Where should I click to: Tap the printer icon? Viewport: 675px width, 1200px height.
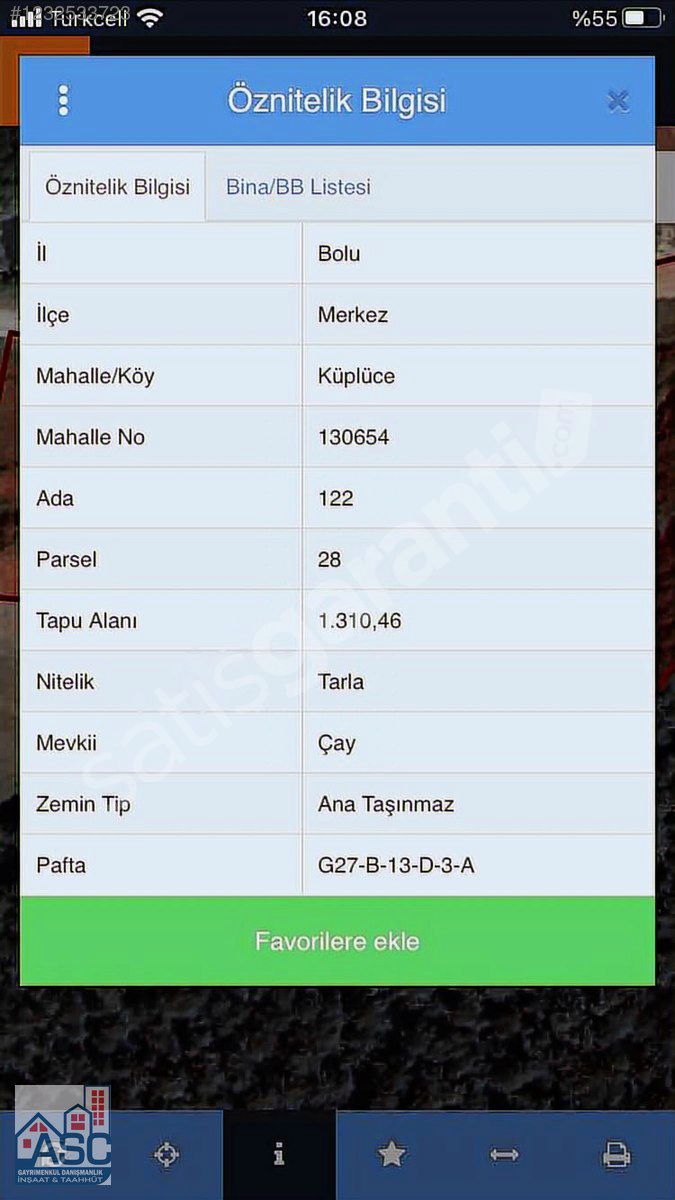click(617, 1155)
